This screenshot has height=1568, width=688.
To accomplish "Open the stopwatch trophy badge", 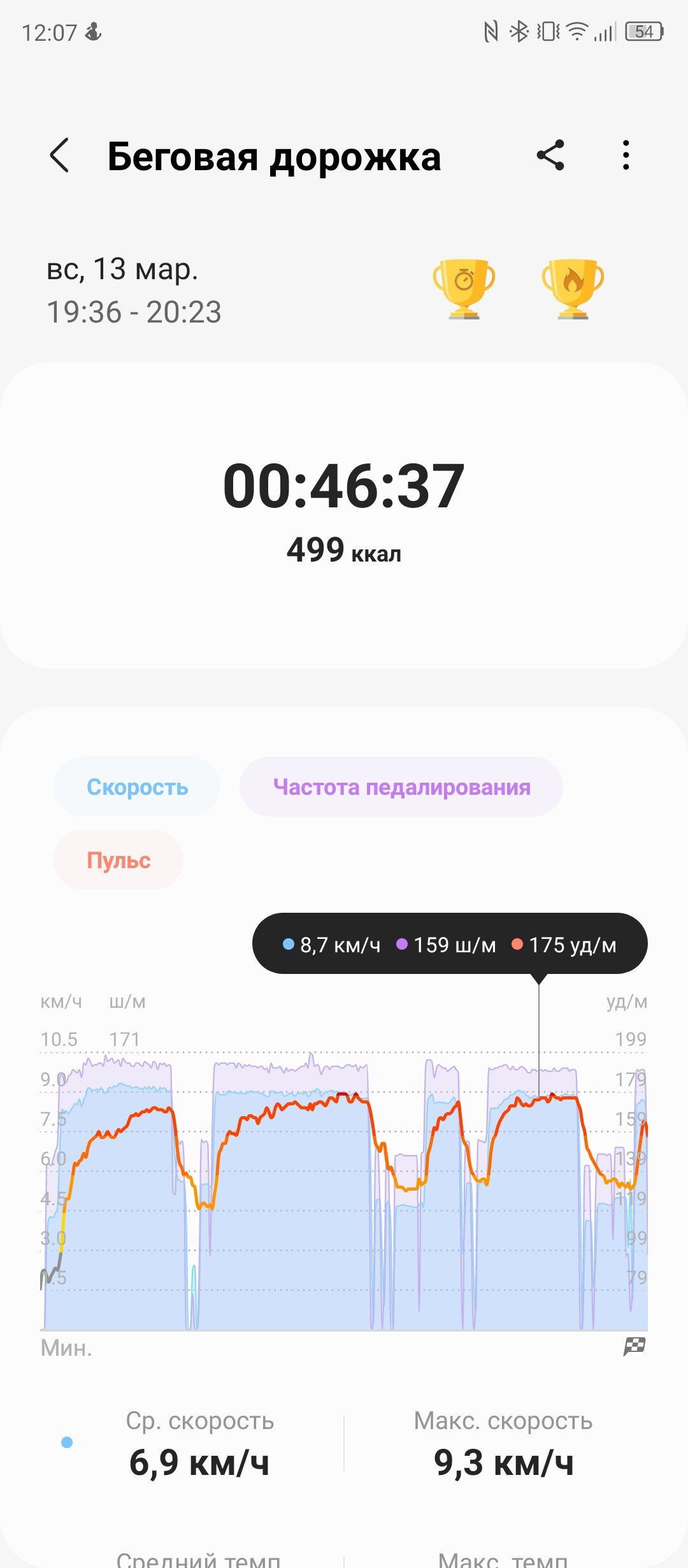I will point(464,289).
